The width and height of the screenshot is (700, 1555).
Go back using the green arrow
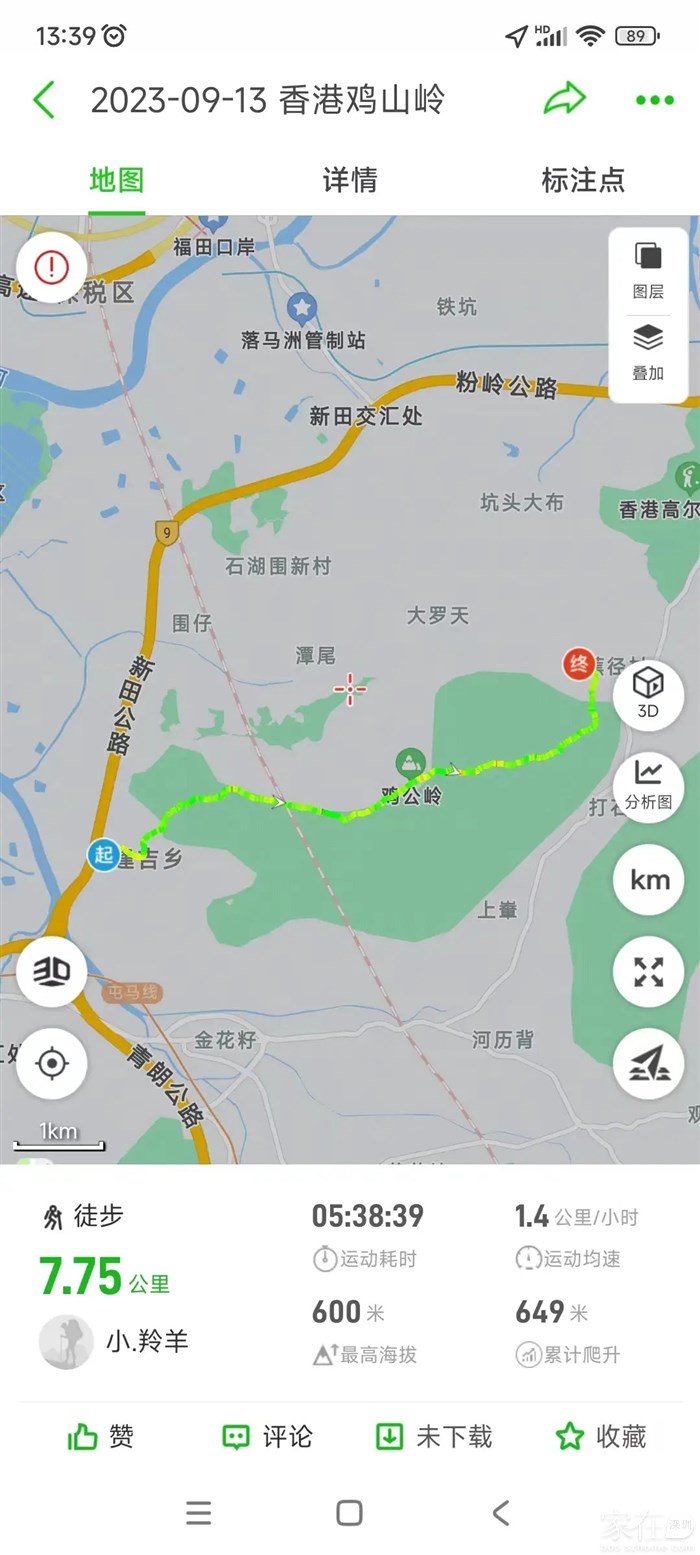(x=44, y=100)
